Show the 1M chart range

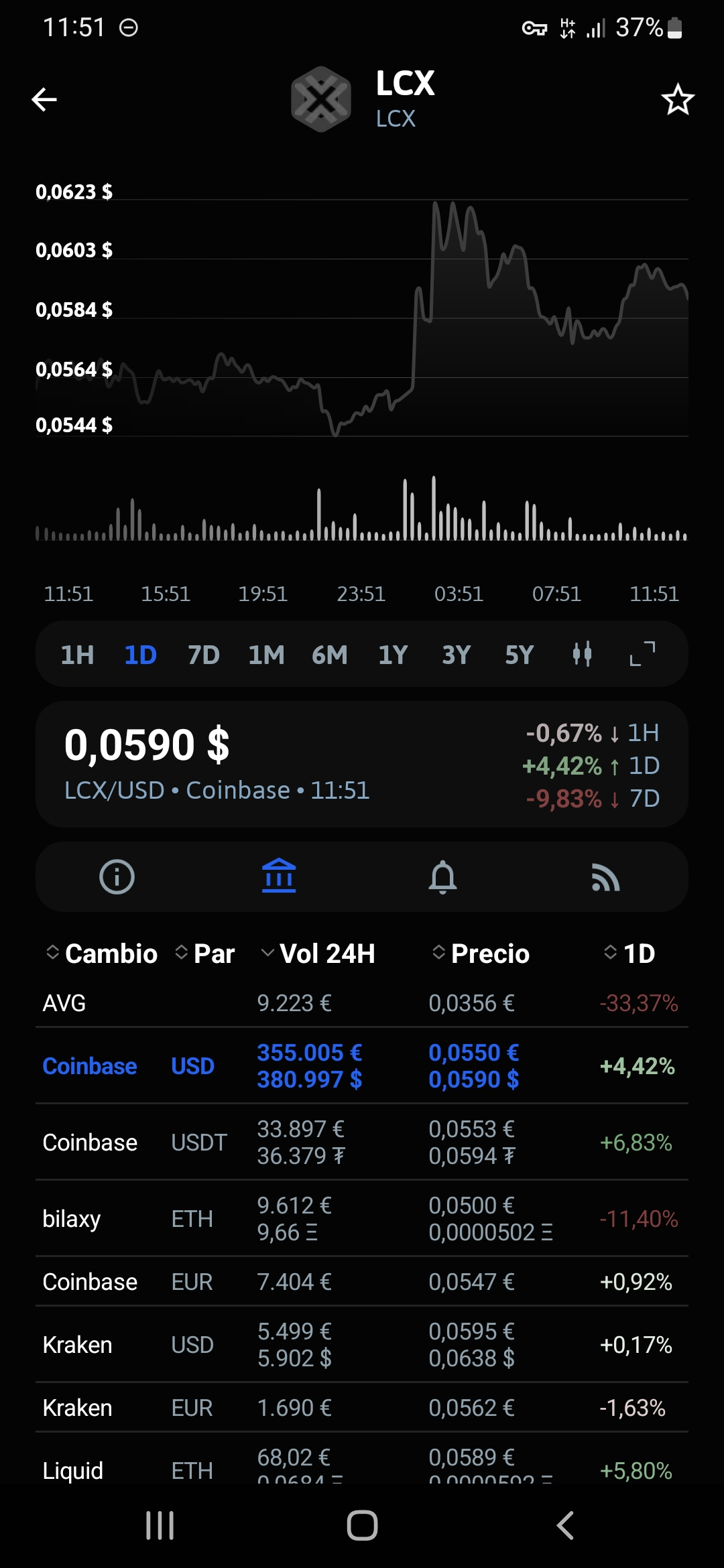(x=266, y=655)
